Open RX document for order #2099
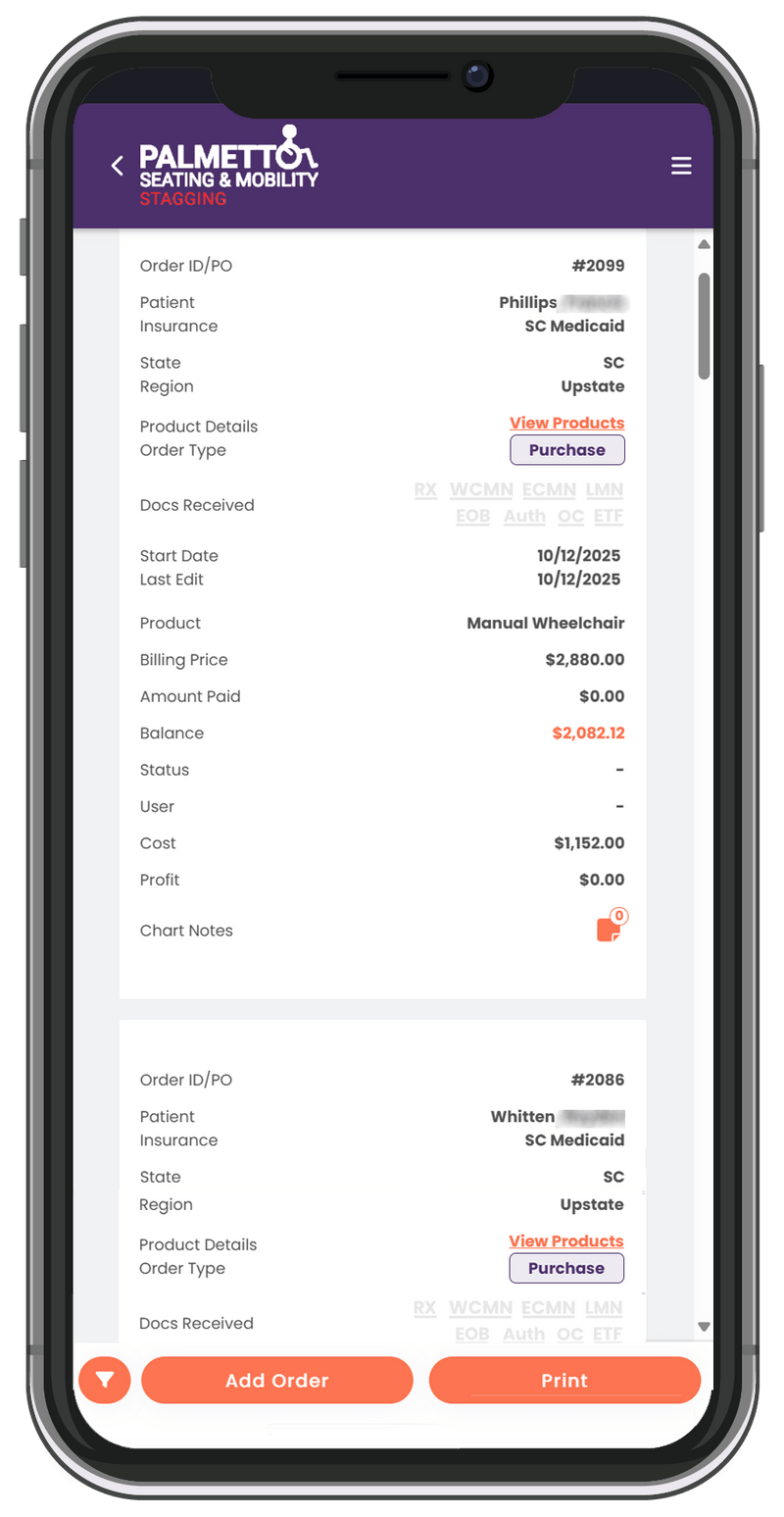The width and height of the screenshot is (784, 1517). tap(425, 489)
